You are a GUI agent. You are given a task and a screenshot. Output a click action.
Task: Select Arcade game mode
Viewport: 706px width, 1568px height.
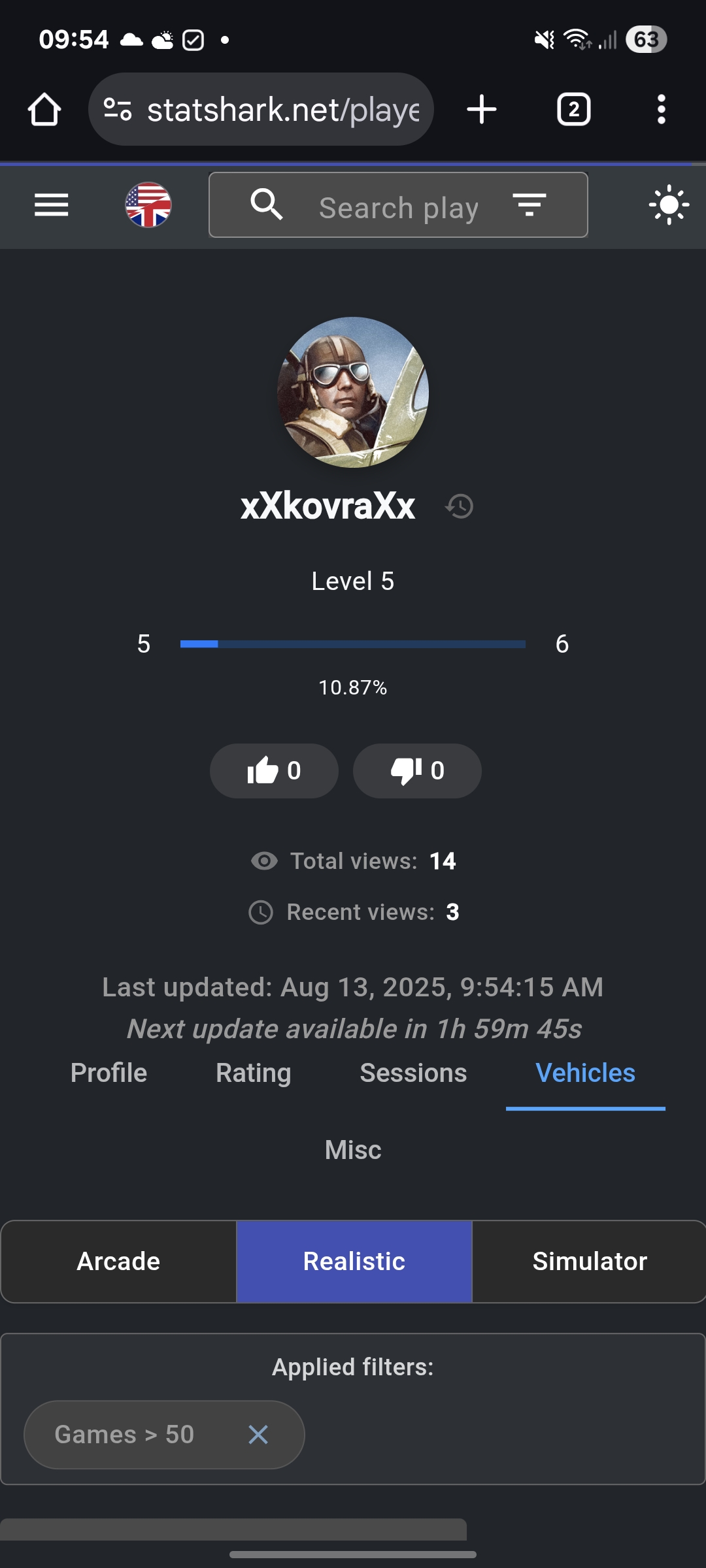coord(118,1262)
